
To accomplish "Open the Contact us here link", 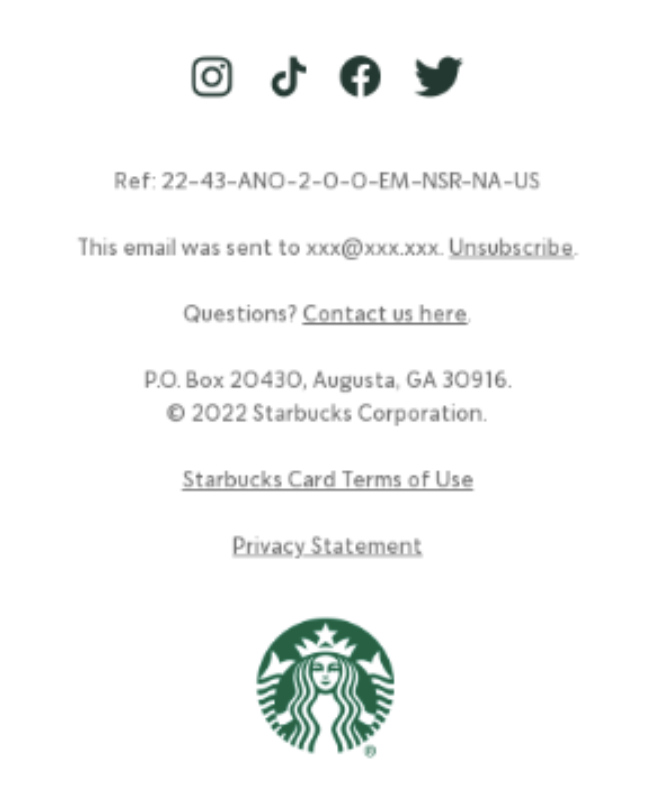I will pyautogui.click(x=385, y=314).
